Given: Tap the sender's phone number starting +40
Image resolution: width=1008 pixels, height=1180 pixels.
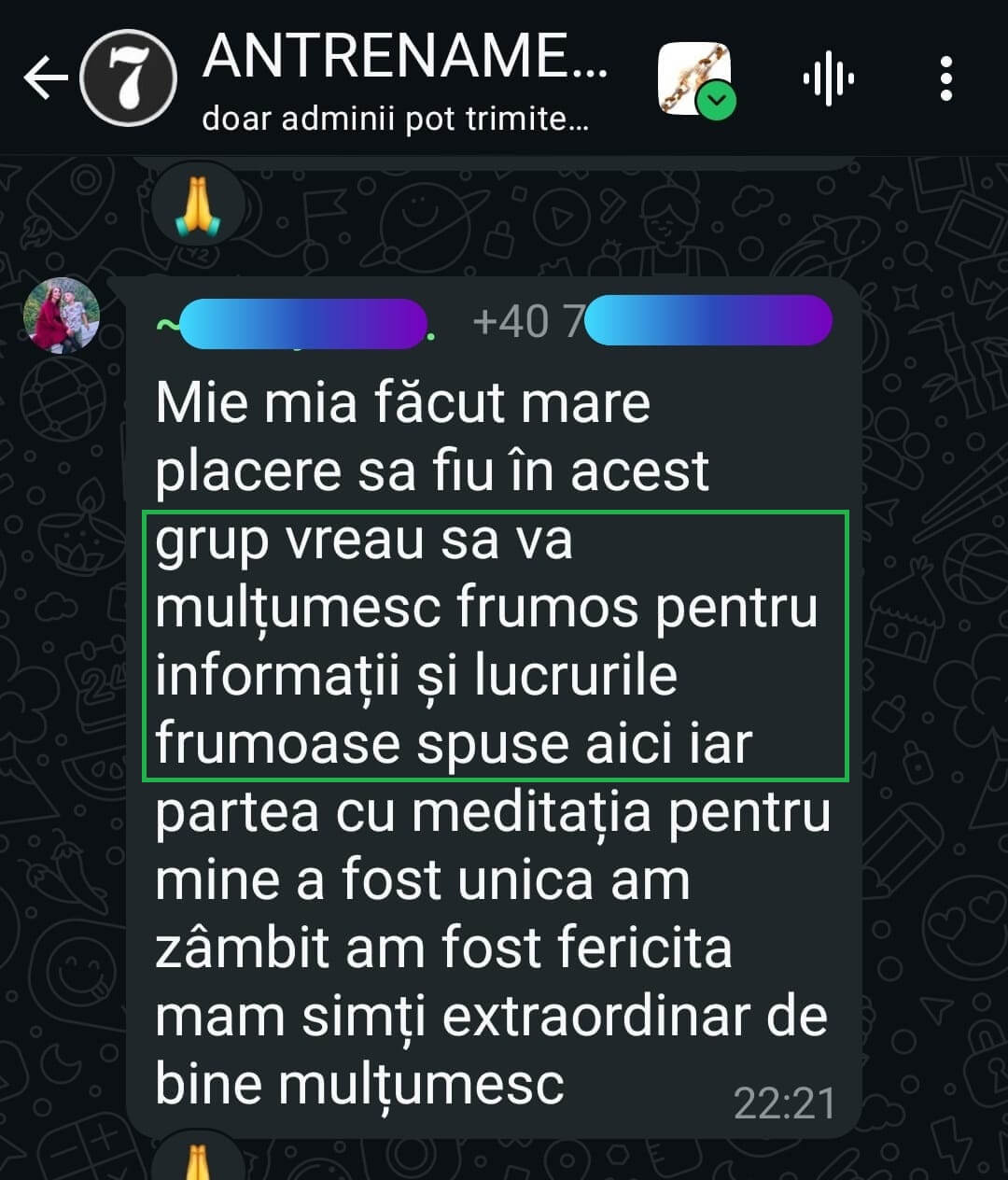Looking at the screenshot, I should (651, 322).
